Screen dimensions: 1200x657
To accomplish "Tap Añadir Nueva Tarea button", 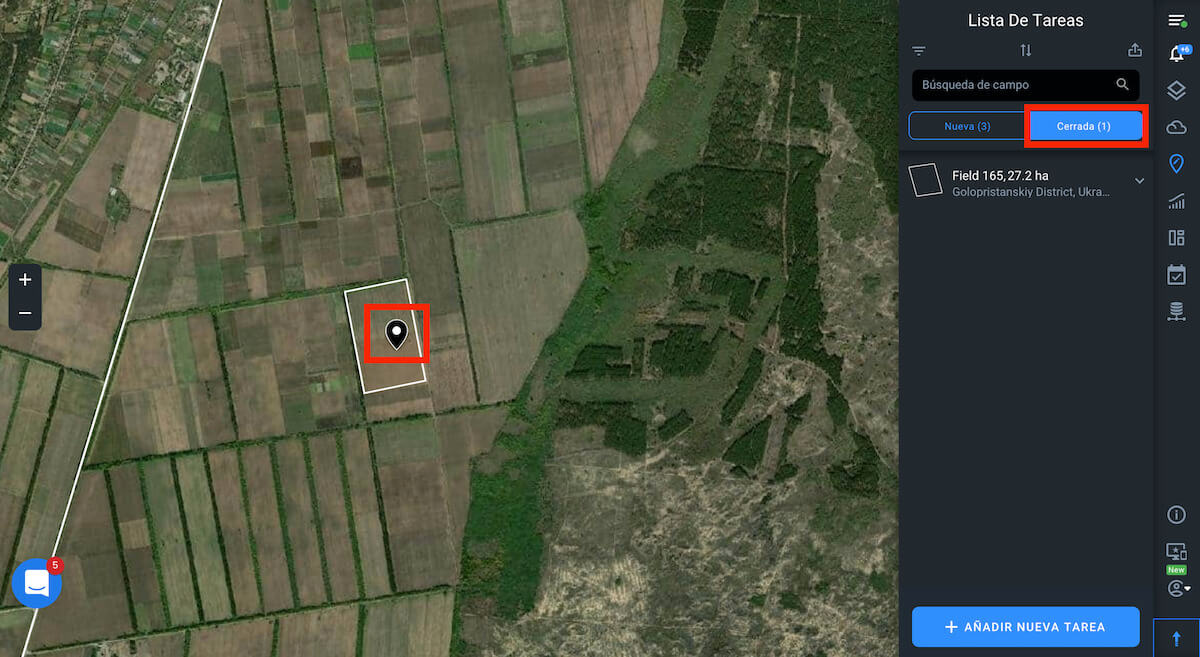I will click(1025, 627).
